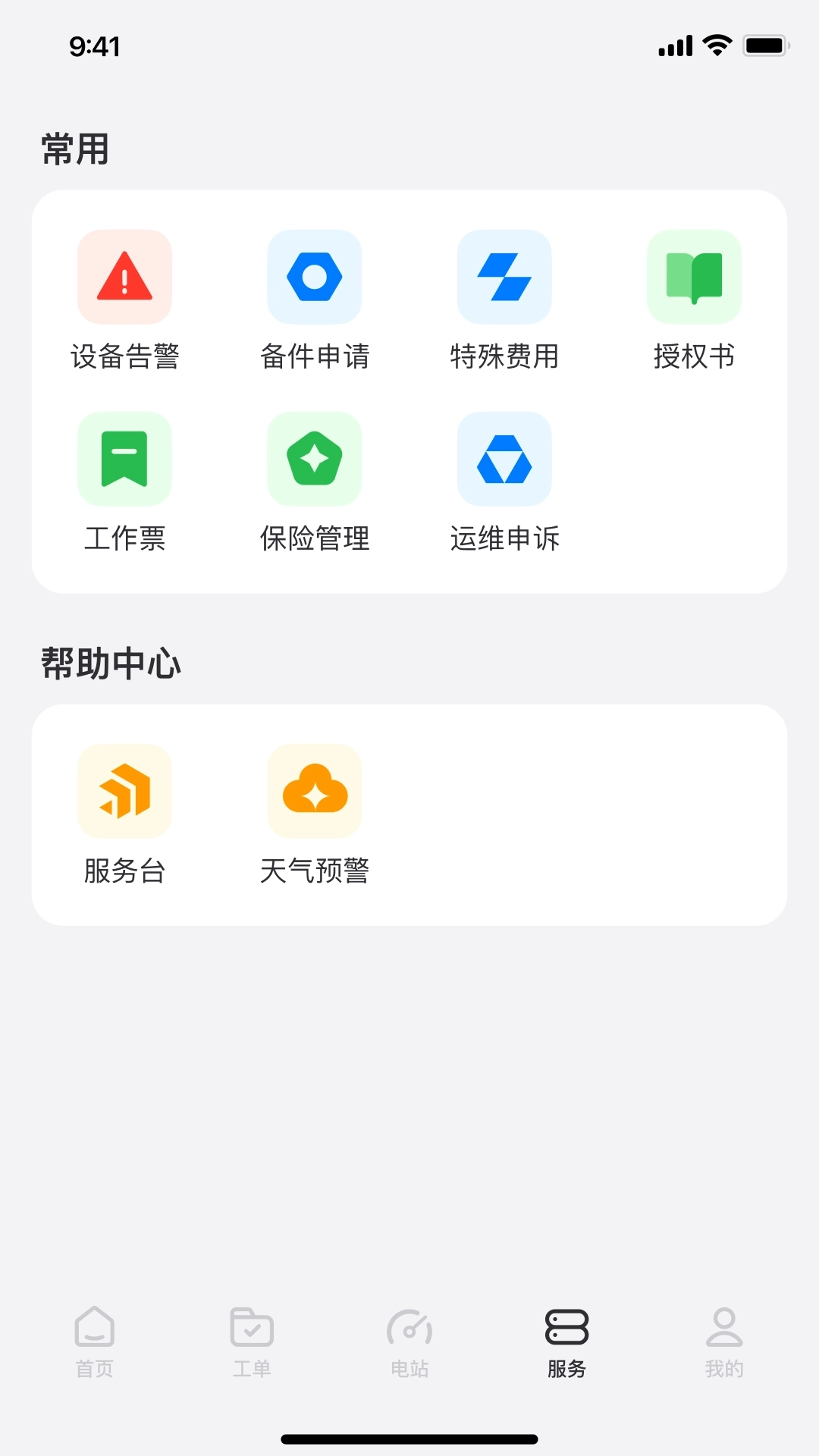Open the 特殊费用 special expense icon

click(504, 276)
